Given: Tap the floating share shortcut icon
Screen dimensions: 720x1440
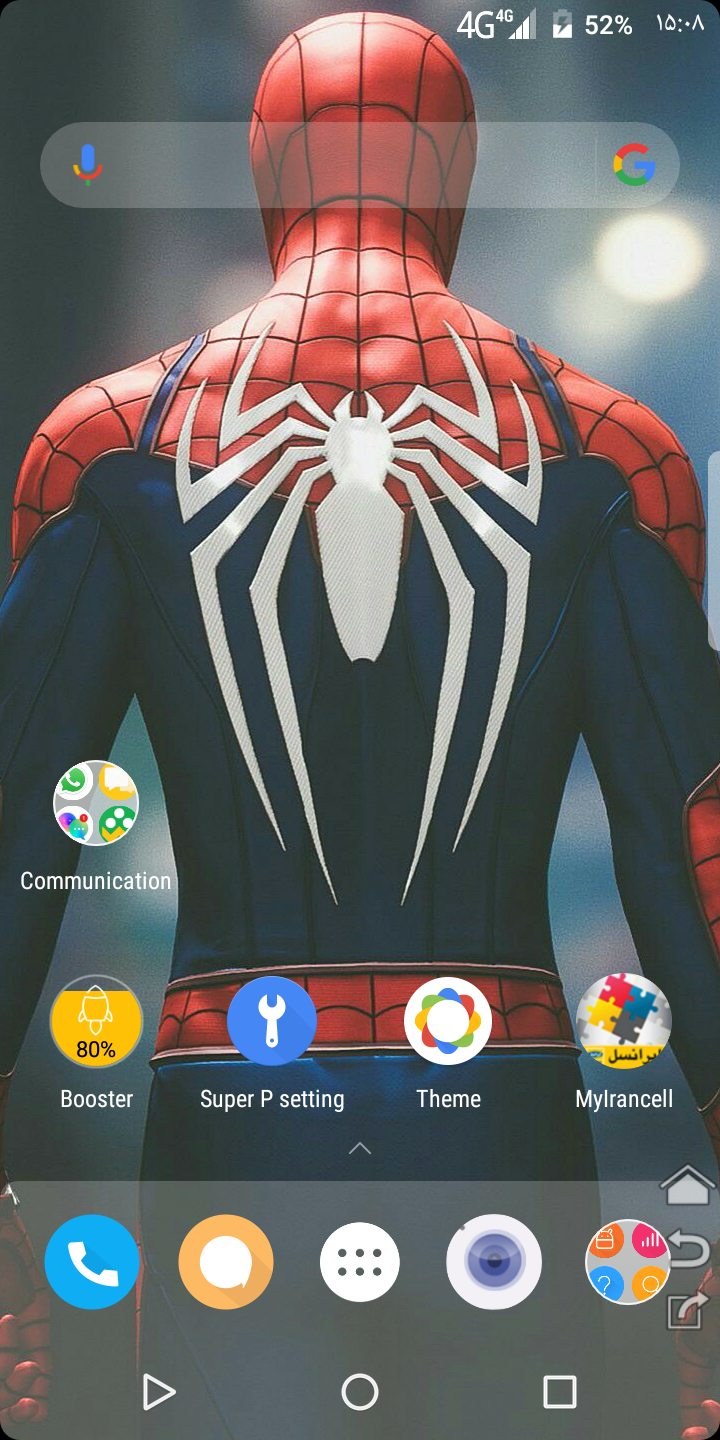Looking at the screenshot, I should point(688,1310).
